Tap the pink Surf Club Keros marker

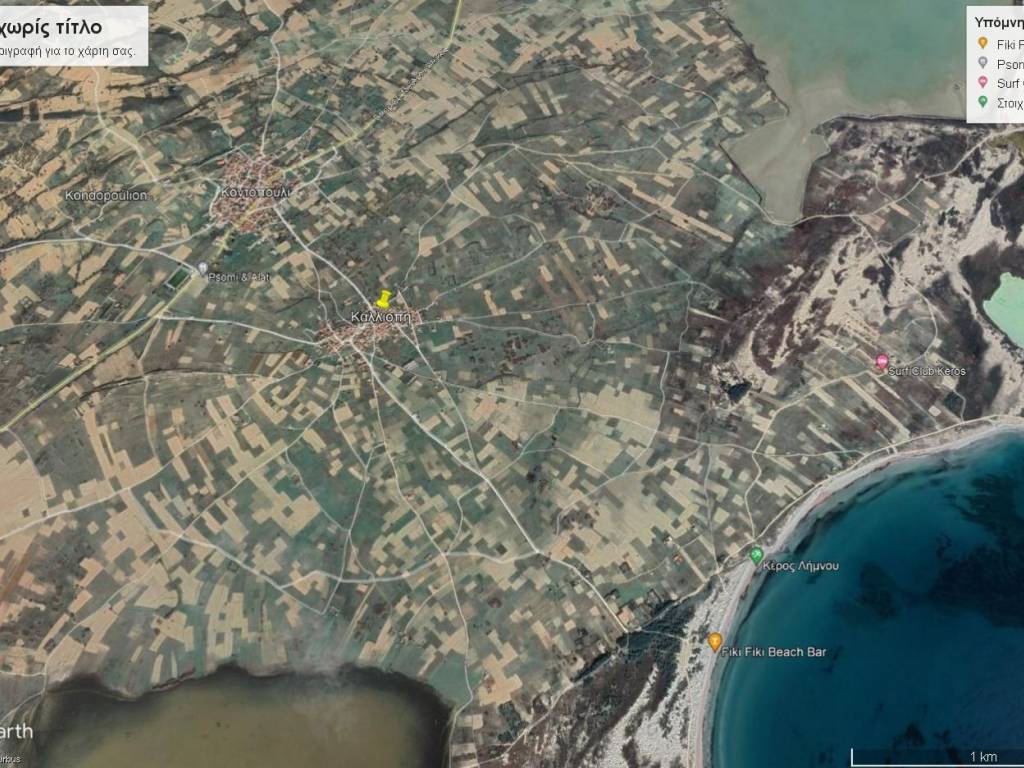pos(882,361)
